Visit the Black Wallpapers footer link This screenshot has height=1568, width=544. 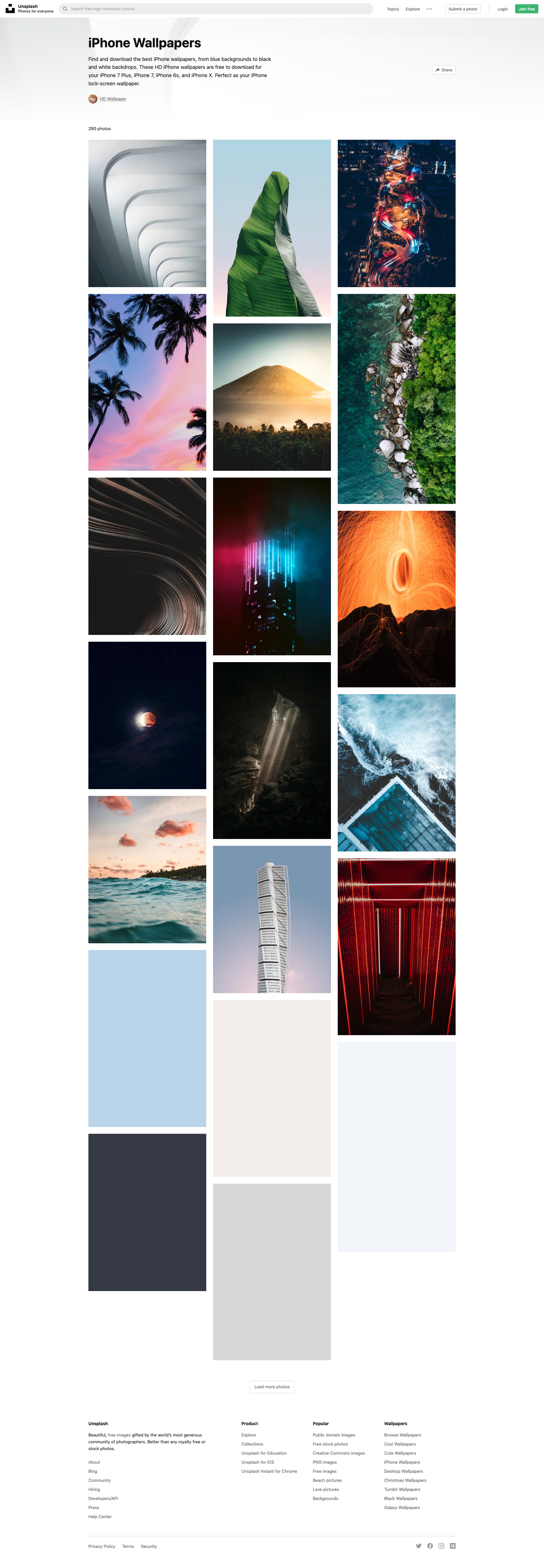pyautogui.click(x=400, y=1499)
